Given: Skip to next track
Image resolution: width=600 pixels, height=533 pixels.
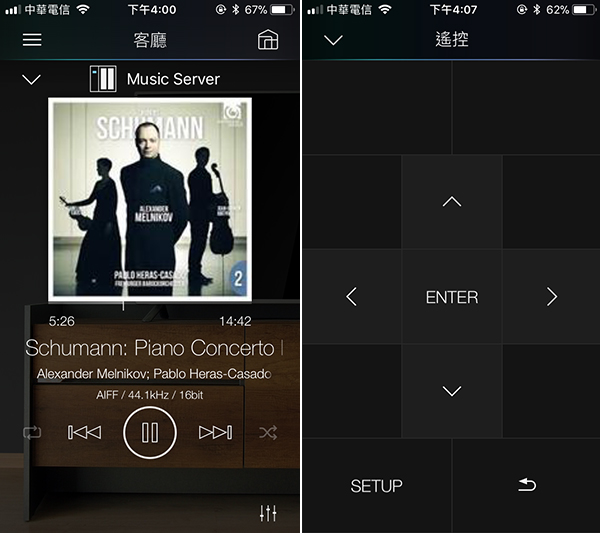Looking at the screenshot, I should click(x=215, y=433).
